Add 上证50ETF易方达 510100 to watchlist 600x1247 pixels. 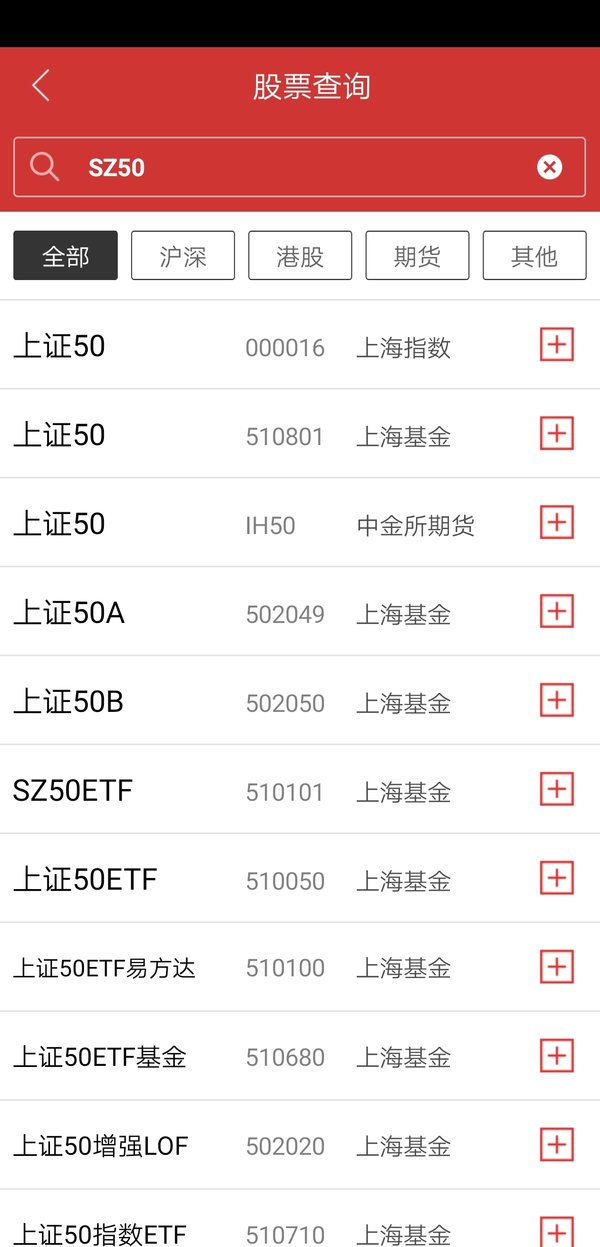(x=557, y=967)
